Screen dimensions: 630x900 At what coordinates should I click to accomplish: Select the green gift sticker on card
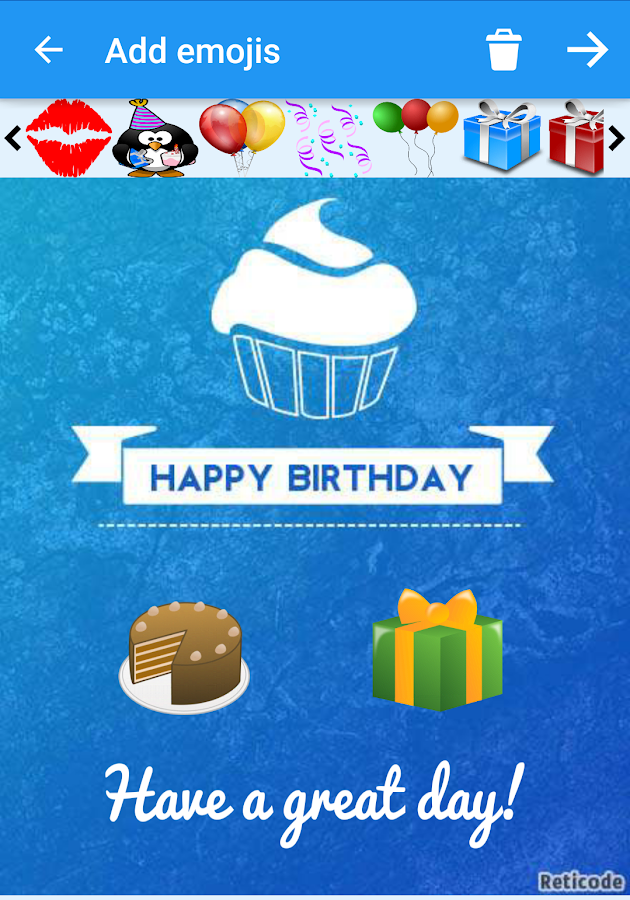click(x=437, y=650)
